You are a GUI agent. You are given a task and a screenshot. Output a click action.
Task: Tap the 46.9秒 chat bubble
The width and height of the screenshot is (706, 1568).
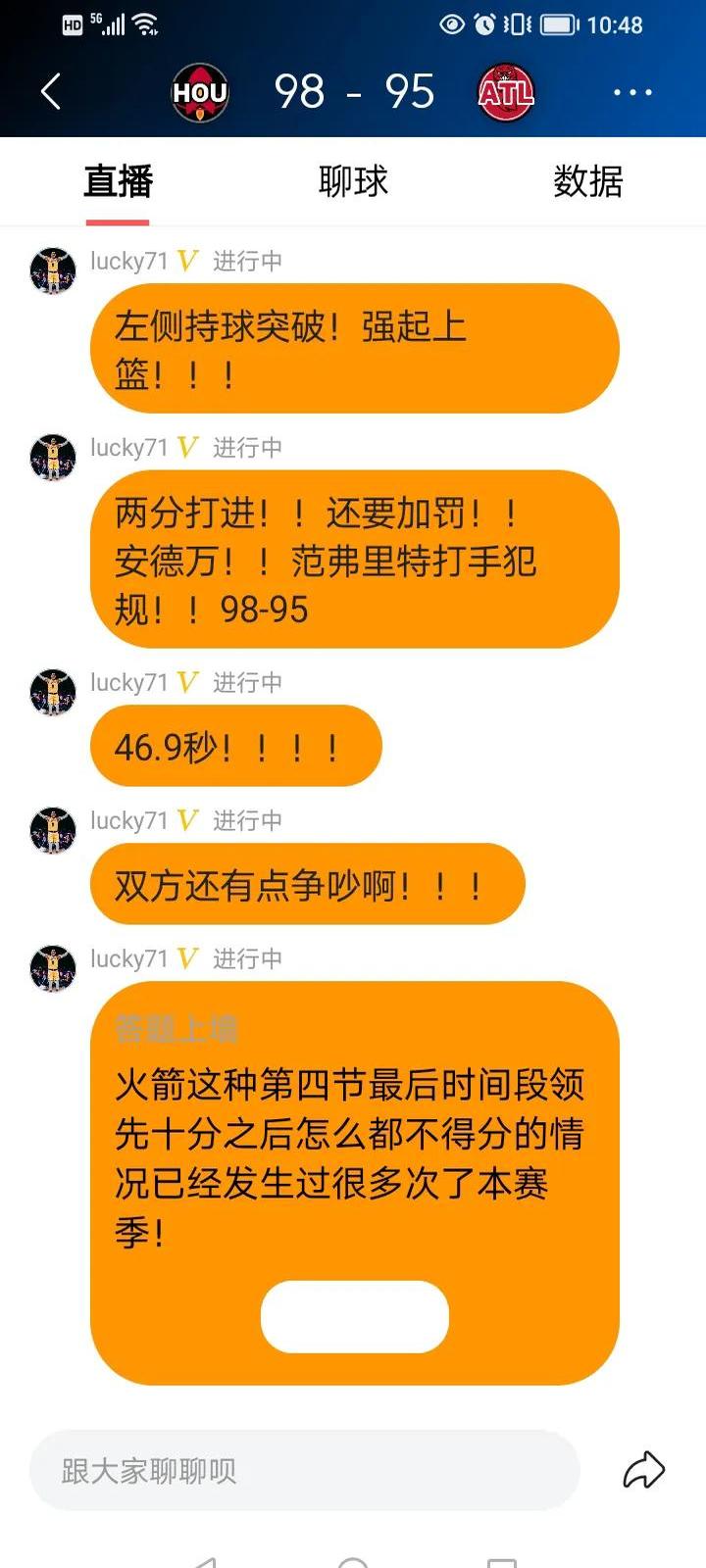coord(233,746)
